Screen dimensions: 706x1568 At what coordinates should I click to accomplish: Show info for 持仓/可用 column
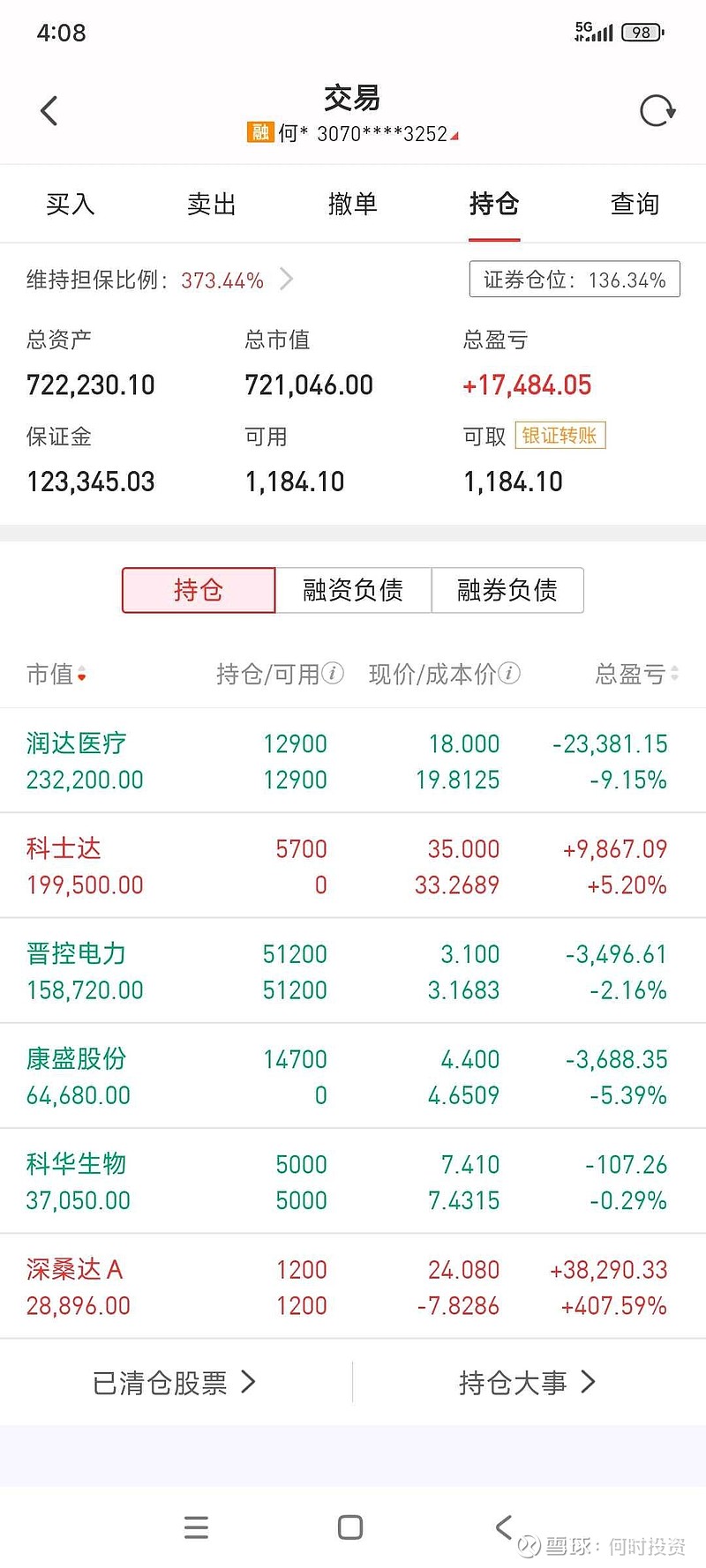point(333,674)
